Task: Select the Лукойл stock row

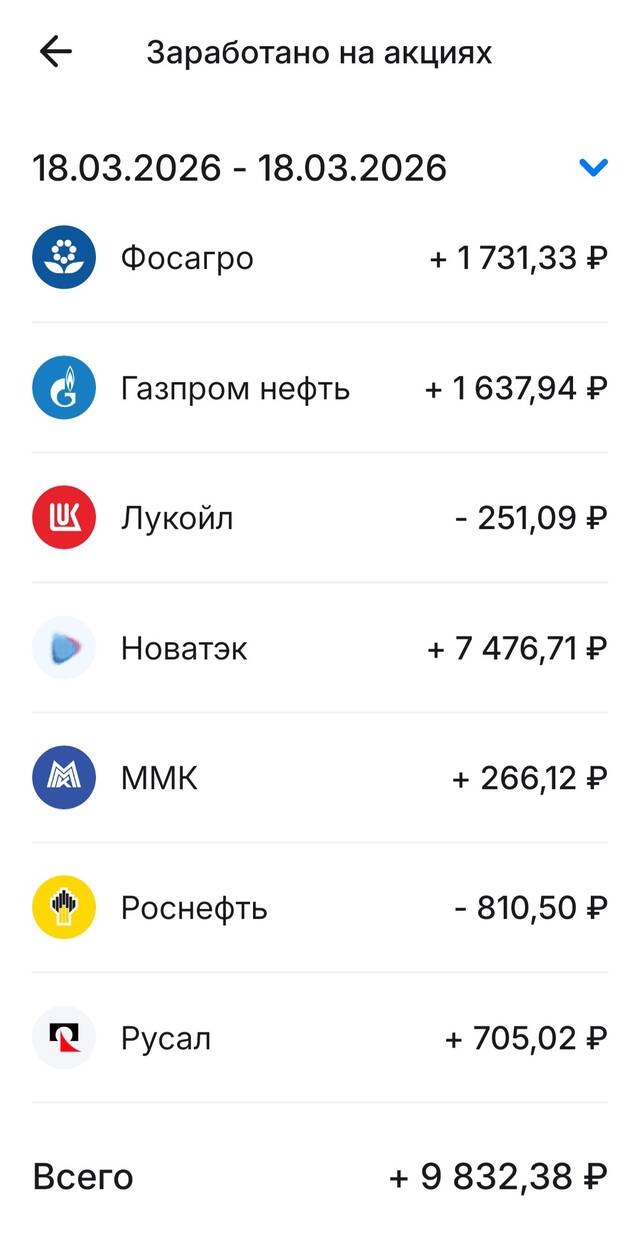Action: 320,518
